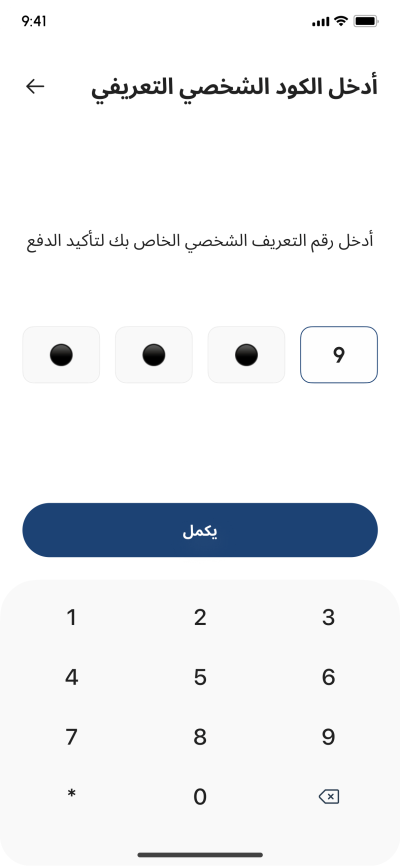Enter digit 1 on the keypad
Image resolution: width=400 pixels, height=866 pixels.
pos(71,617)
